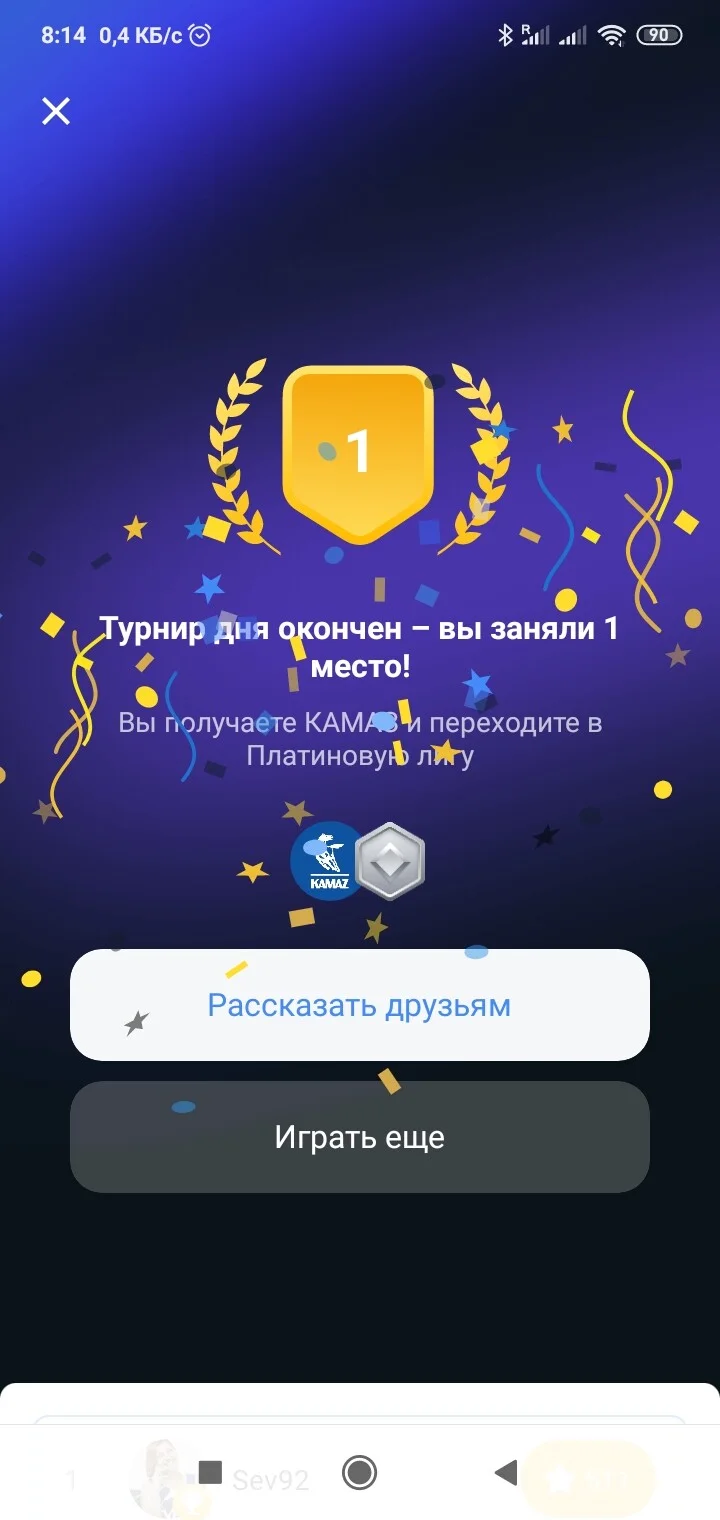Open recent apps with the square button
Viewport: 720px width, 1520px height.
(210, 1472)
